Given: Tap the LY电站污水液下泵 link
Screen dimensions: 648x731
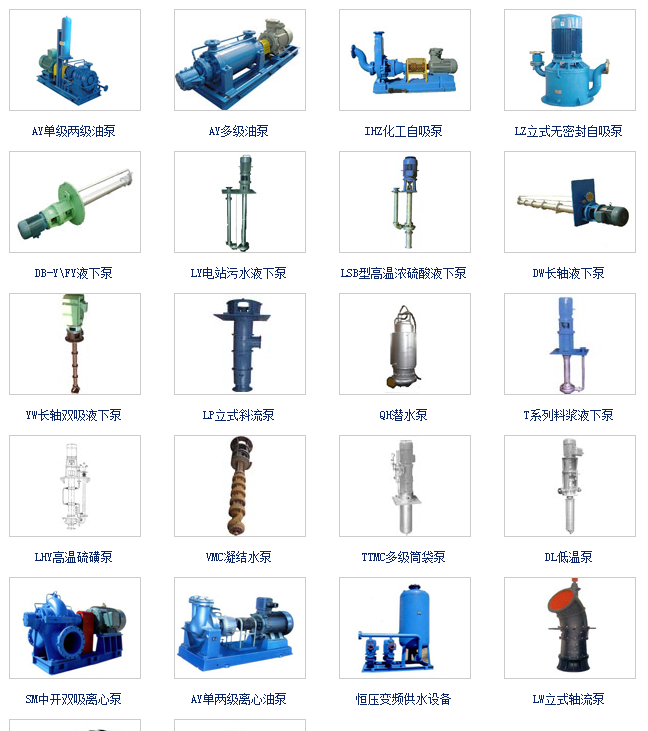Looking at the screenshot, I should (239, 273).
